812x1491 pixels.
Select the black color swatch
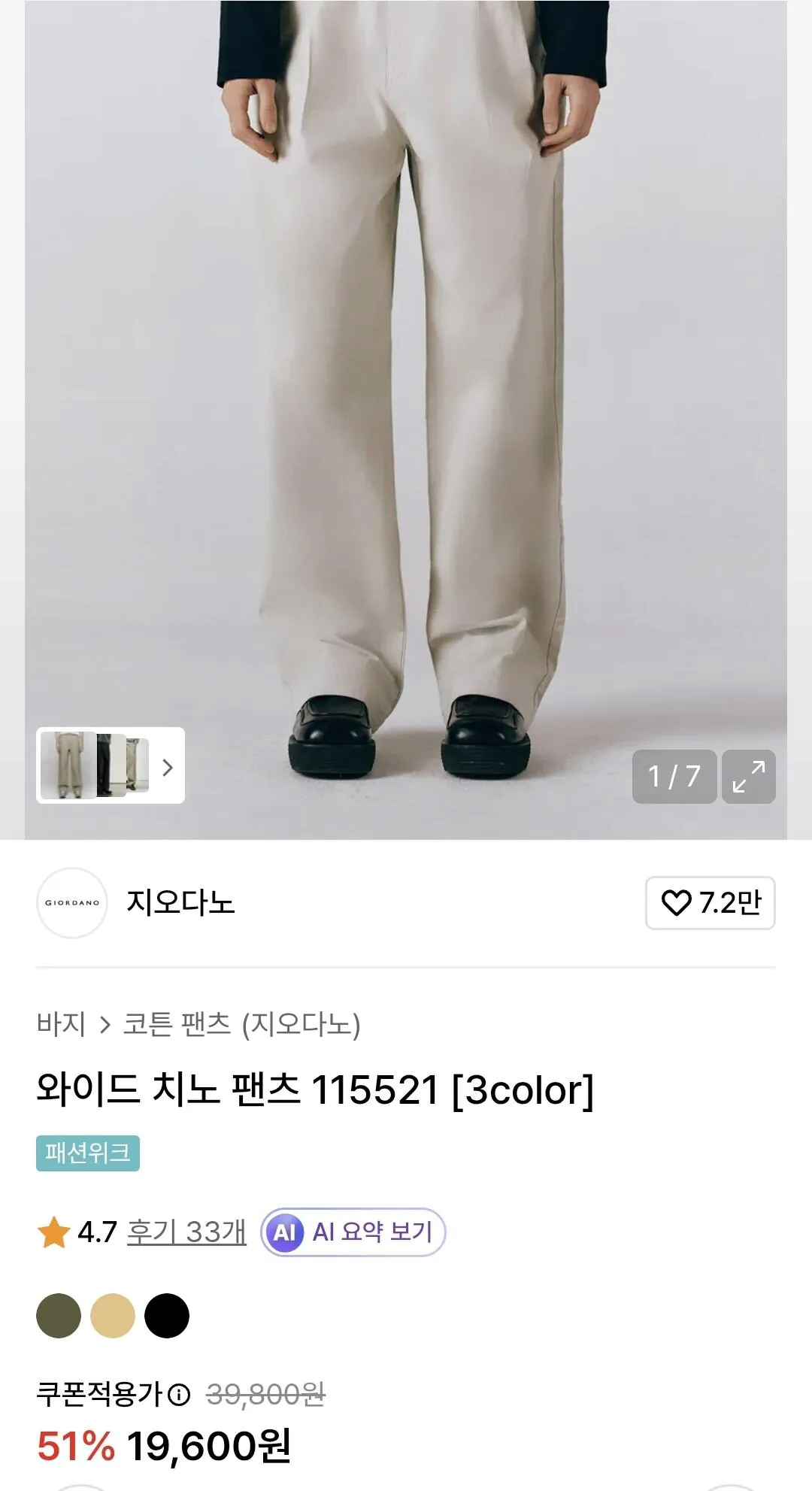(x=167, y=1315)
